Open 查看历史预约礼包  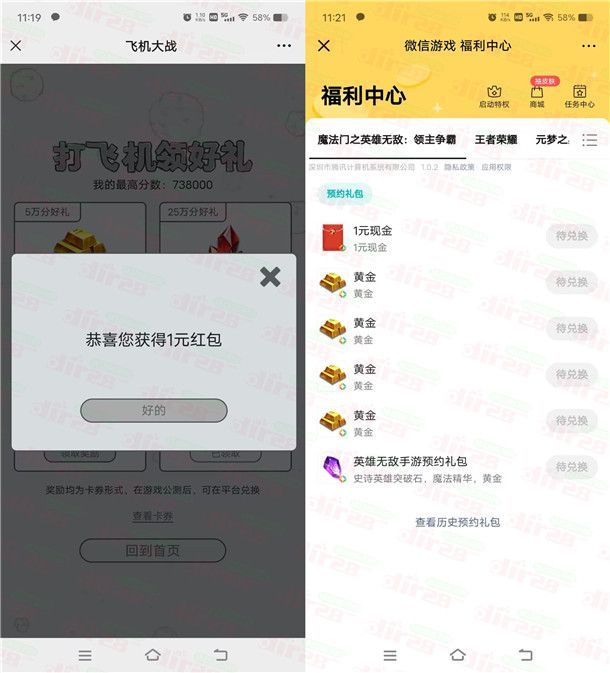(457, 522)
